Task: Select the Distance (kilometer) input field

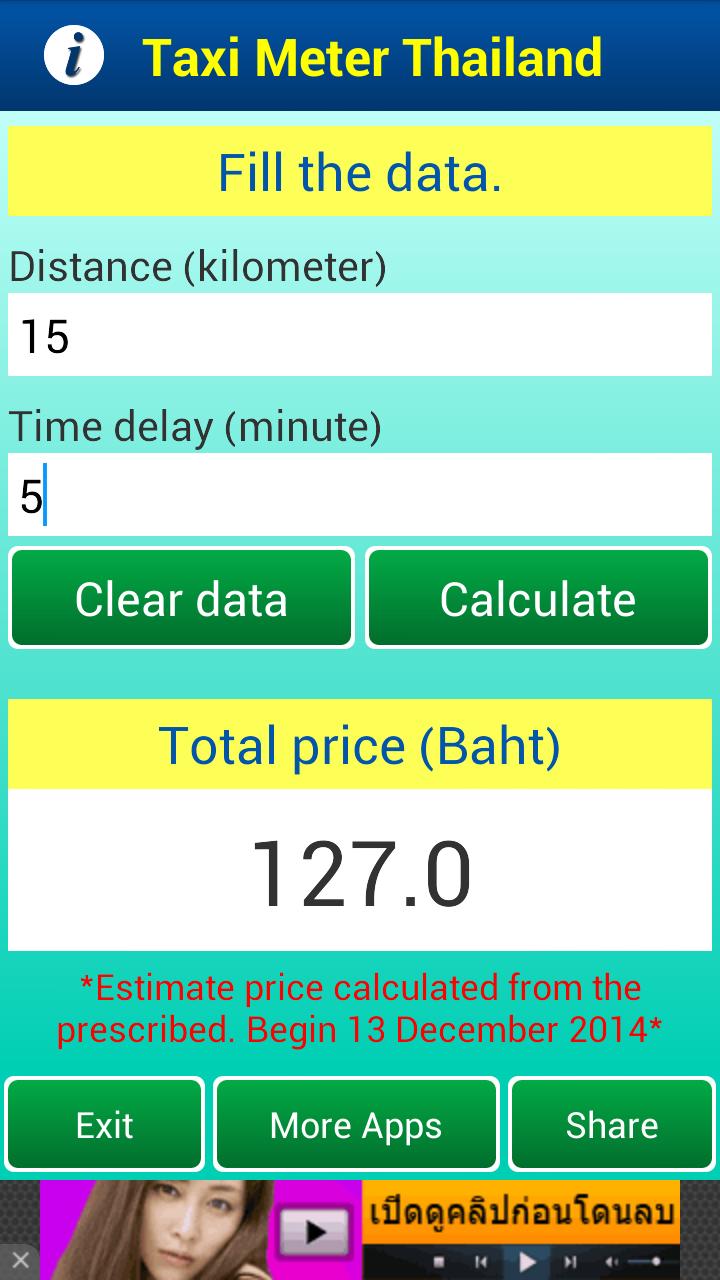Action: coord(360,334)
